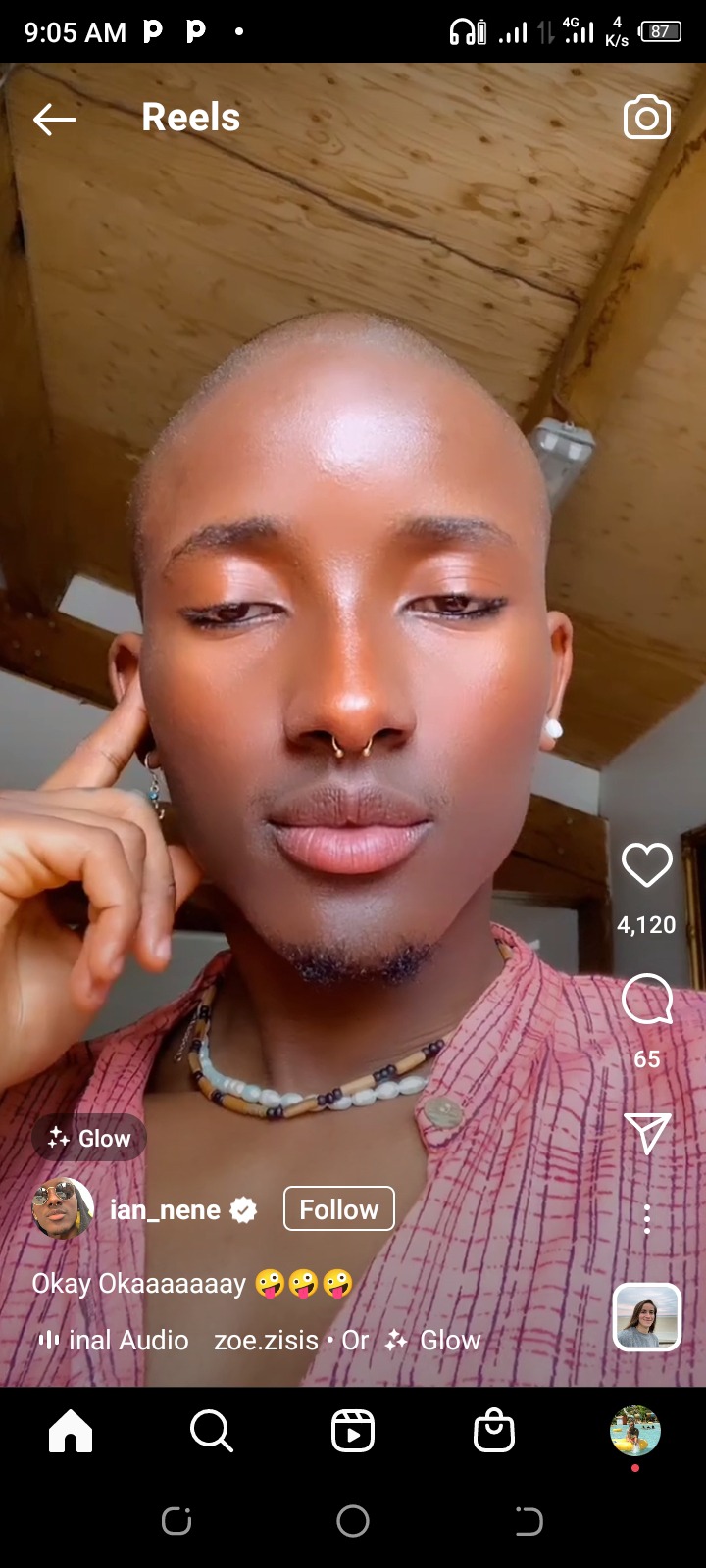Open the three-dot options menu
Screen dimensions: 706x1568
pyautogui.click(x=647, y=1218)
